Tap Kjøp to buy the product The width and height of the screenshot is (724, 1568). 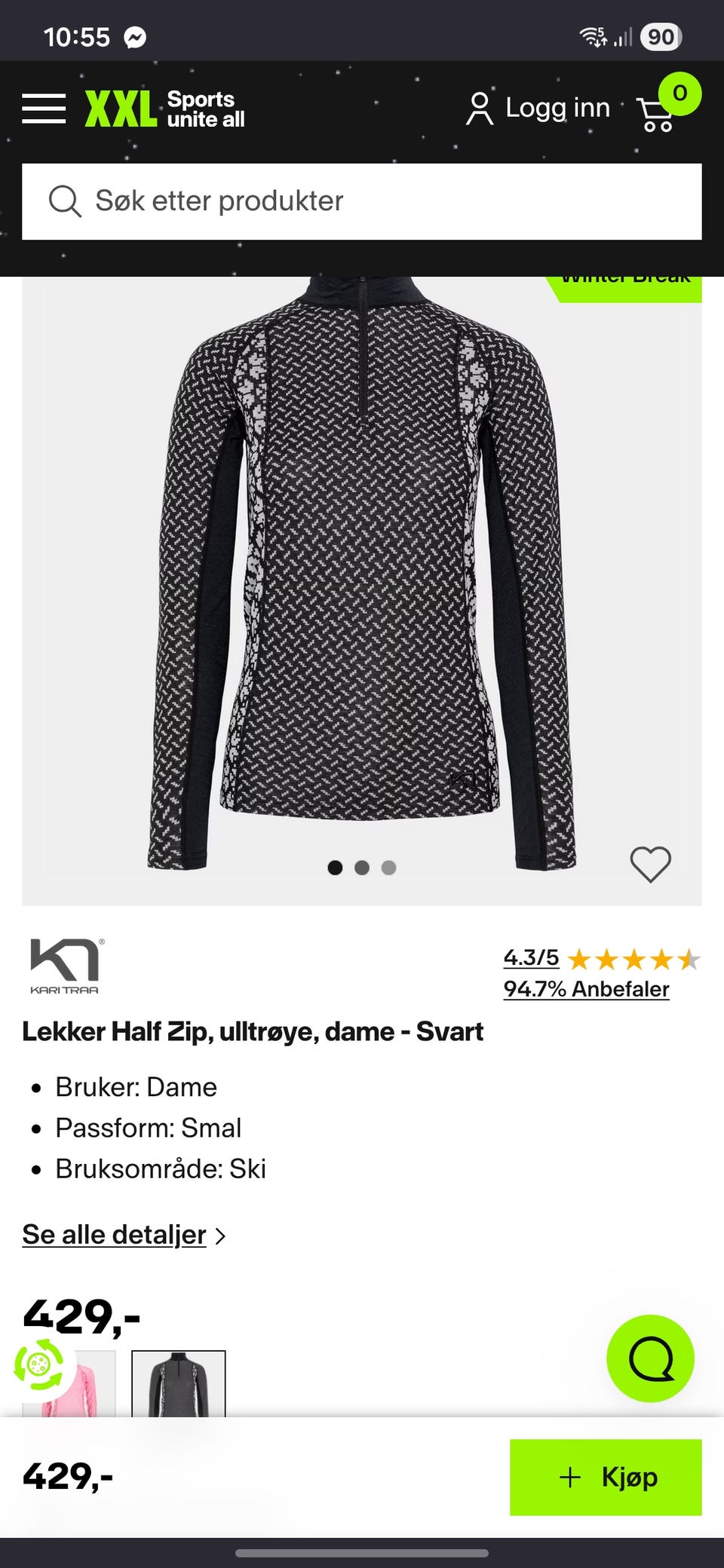(x=606, y=1477)
